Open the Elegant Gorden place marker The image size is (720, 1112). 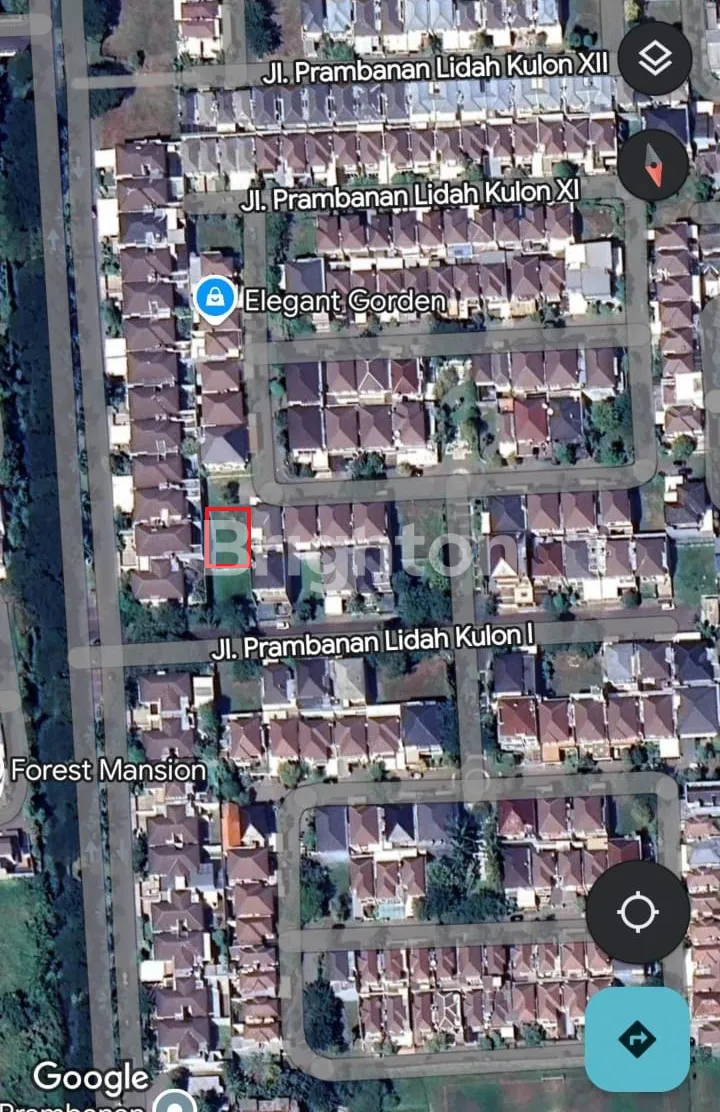coord(215,298)
